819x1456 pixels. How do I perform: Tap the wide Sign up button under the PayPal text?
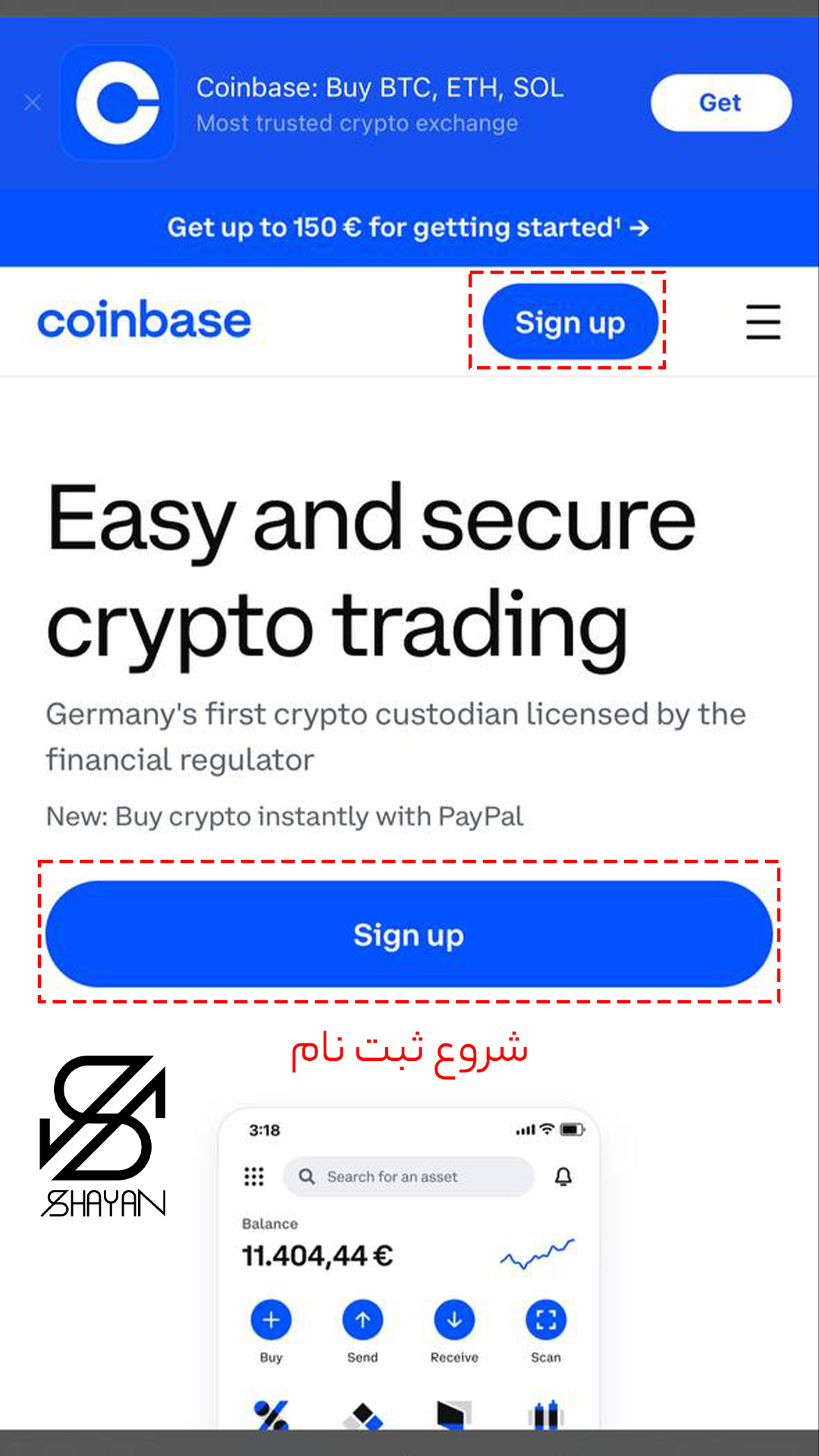pyautogui.click(x=409, y=934)
